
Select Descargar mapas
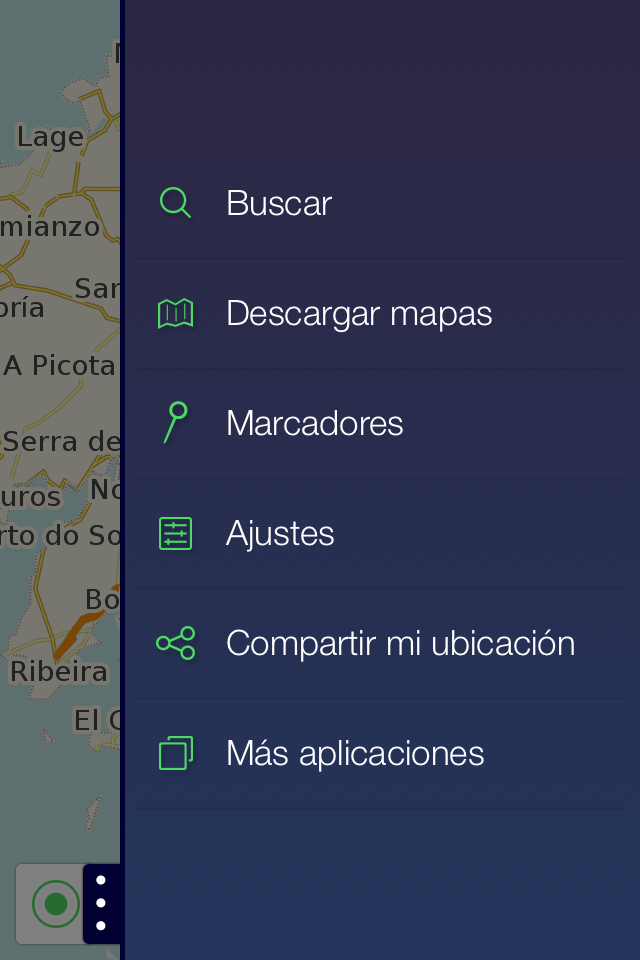(x=358, y=313)
